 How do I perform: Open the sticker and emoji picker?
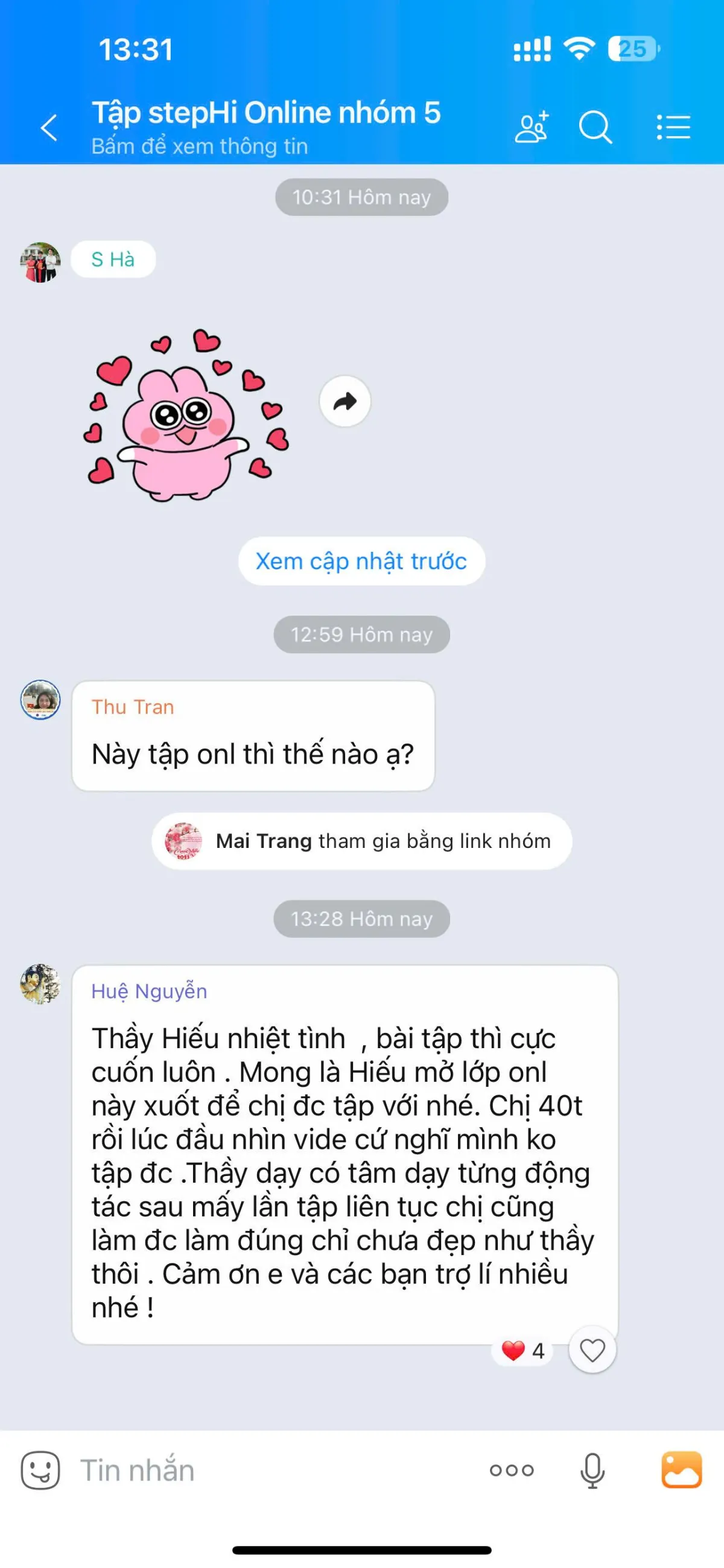[x=40, y=1471]
